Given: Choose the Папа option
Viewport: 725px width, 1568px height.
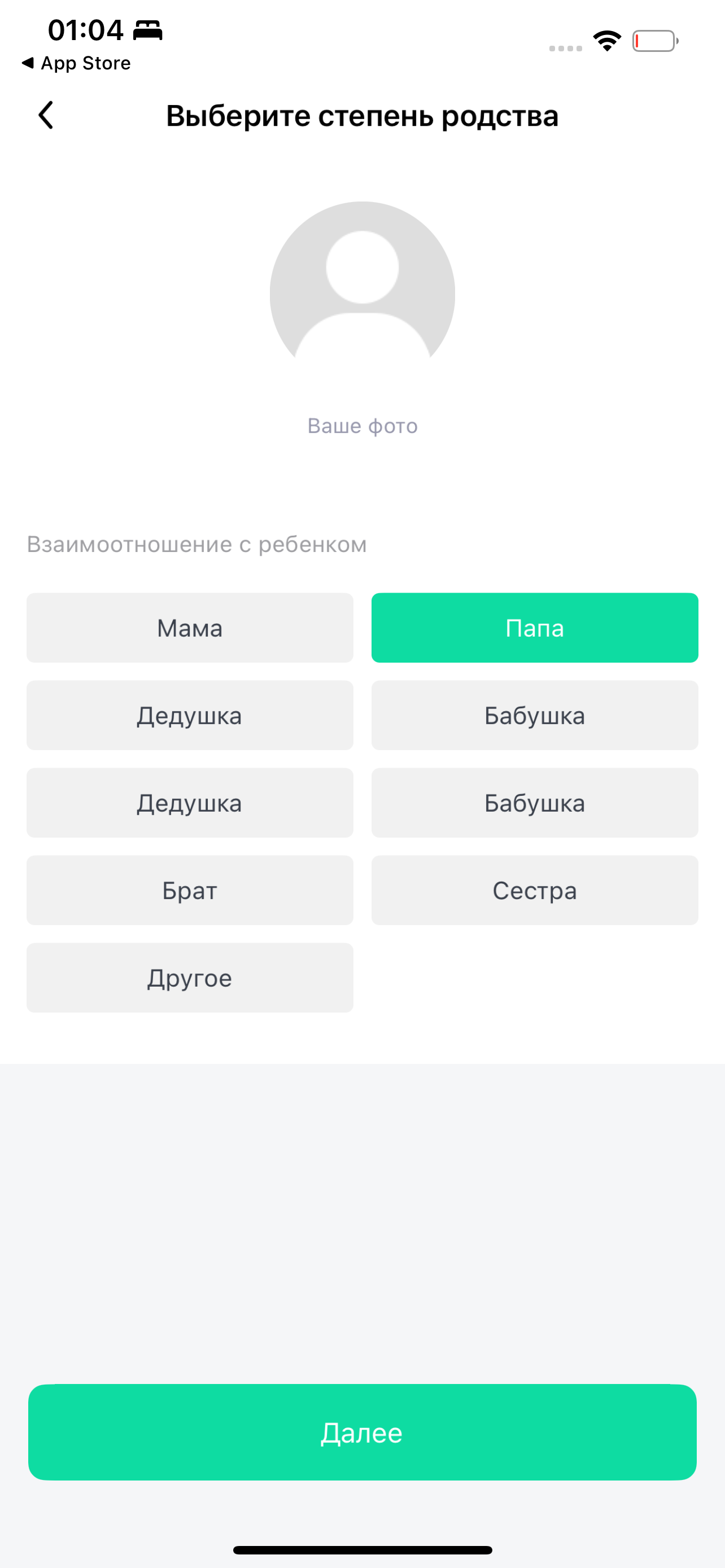Looking at the screenshot, I should [535, 628].
